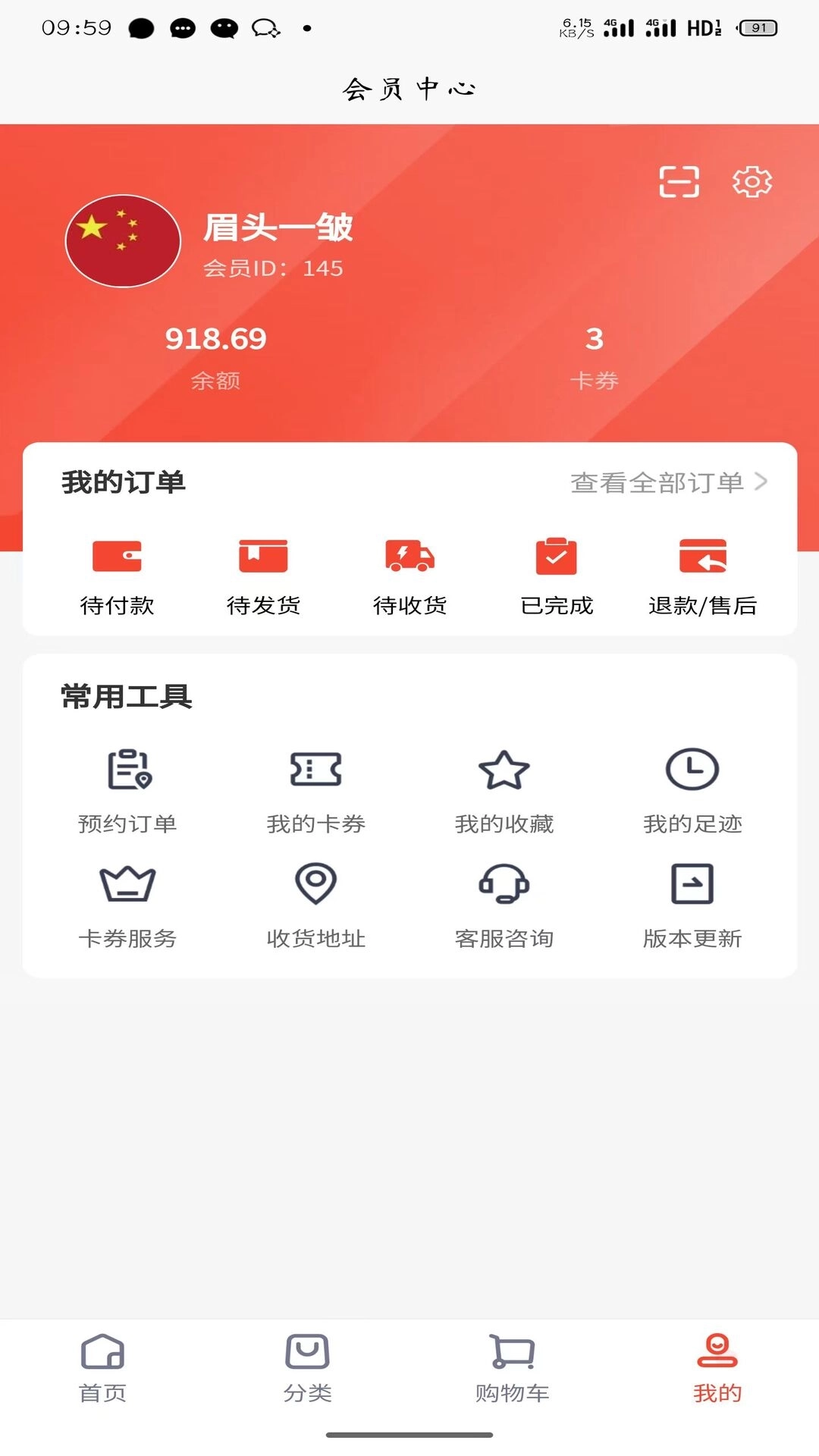Open 查看全部订单 link

point(658,481)
